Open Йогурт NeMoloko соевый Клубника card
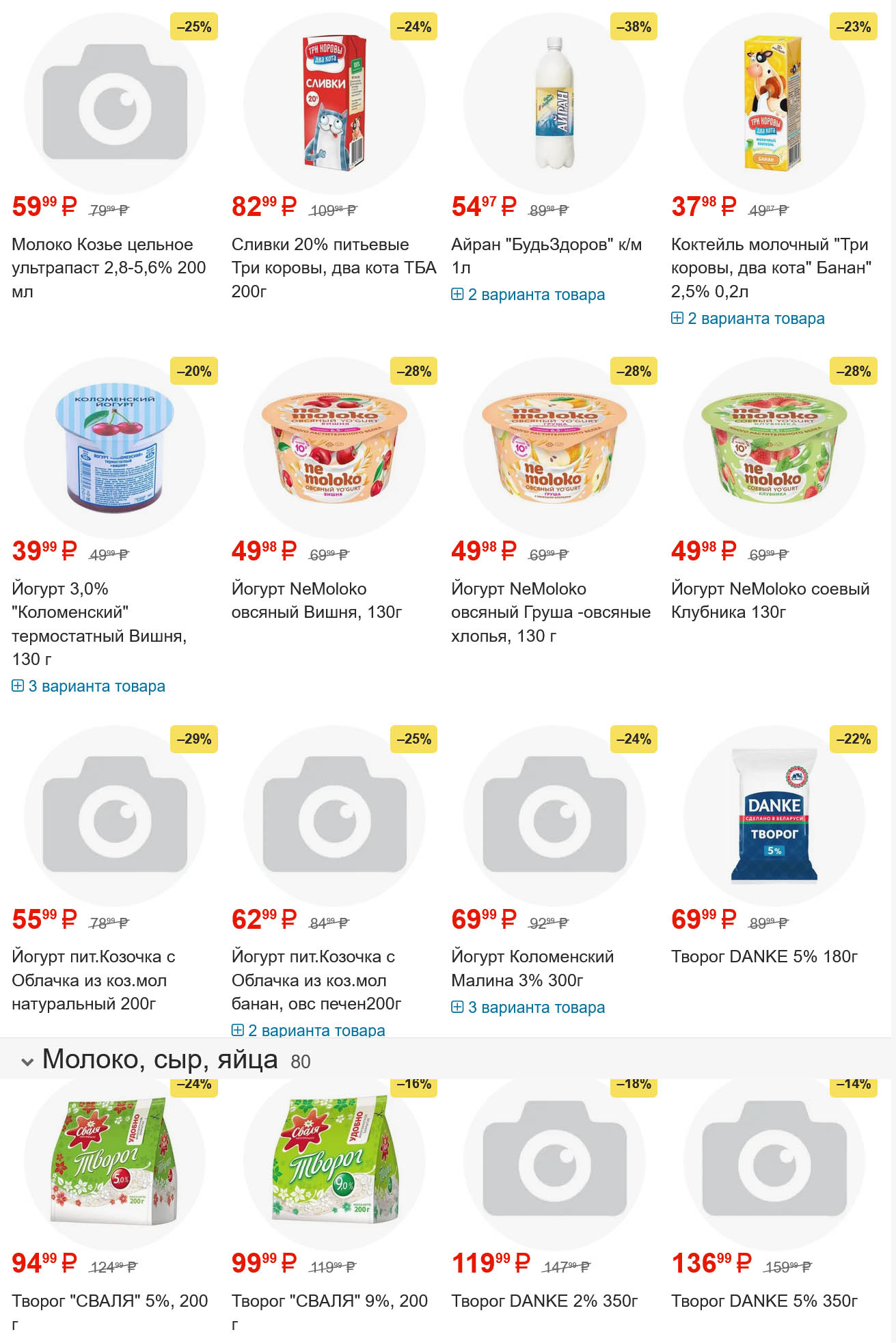896x1343 pixels. (x=770, y=600)
